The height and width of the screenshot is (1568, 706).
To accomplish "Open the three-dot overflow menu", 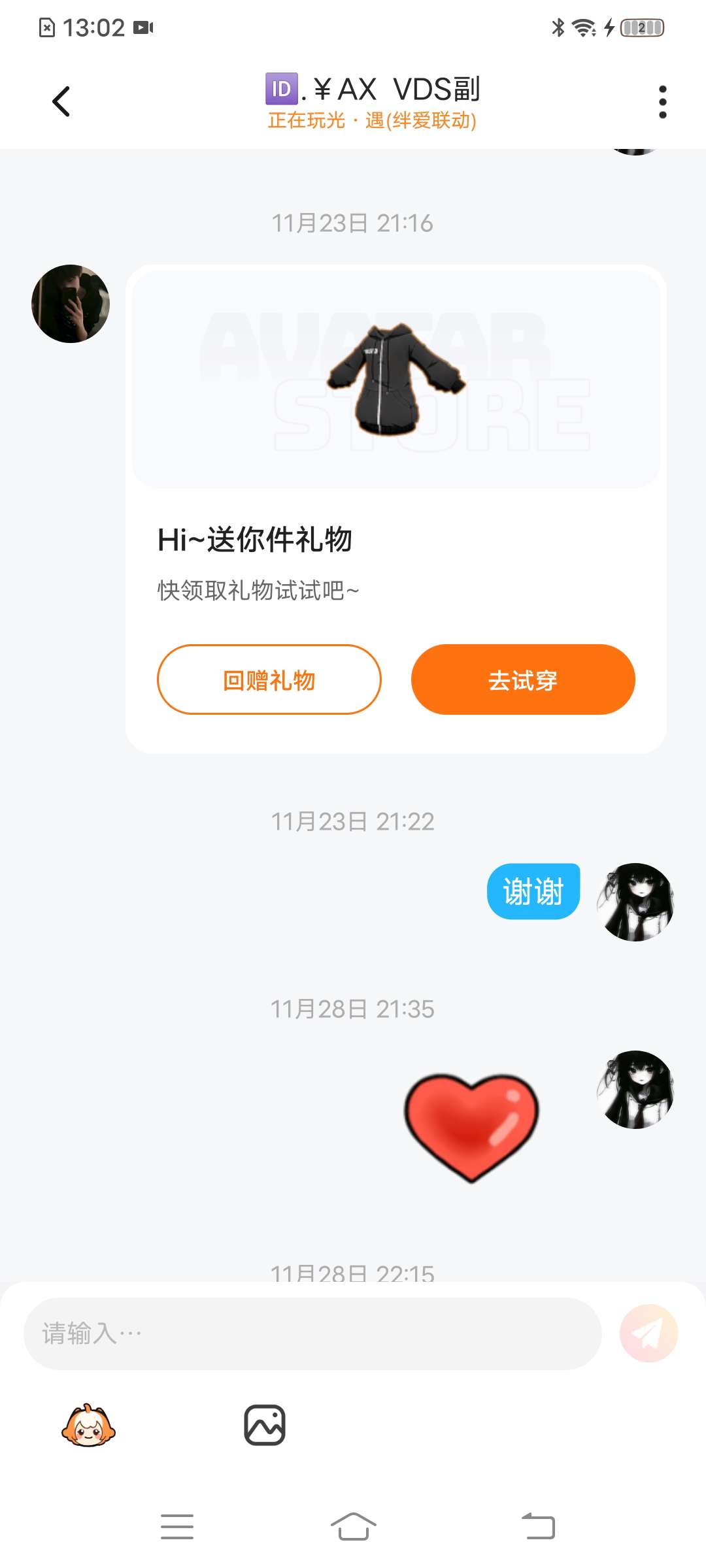I will 662,102.
